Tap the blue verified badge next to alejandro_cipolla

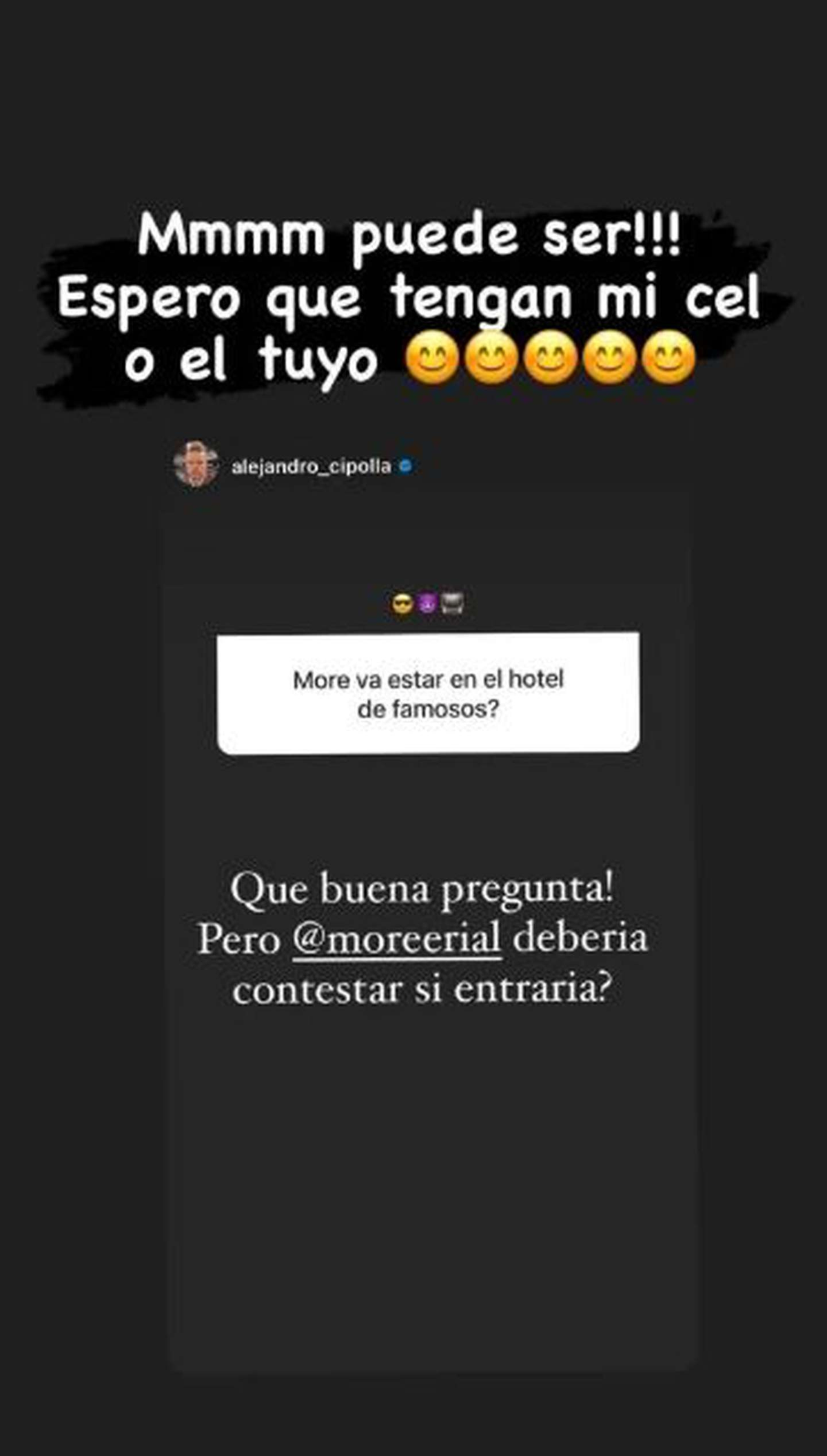[x=406, y=465]
